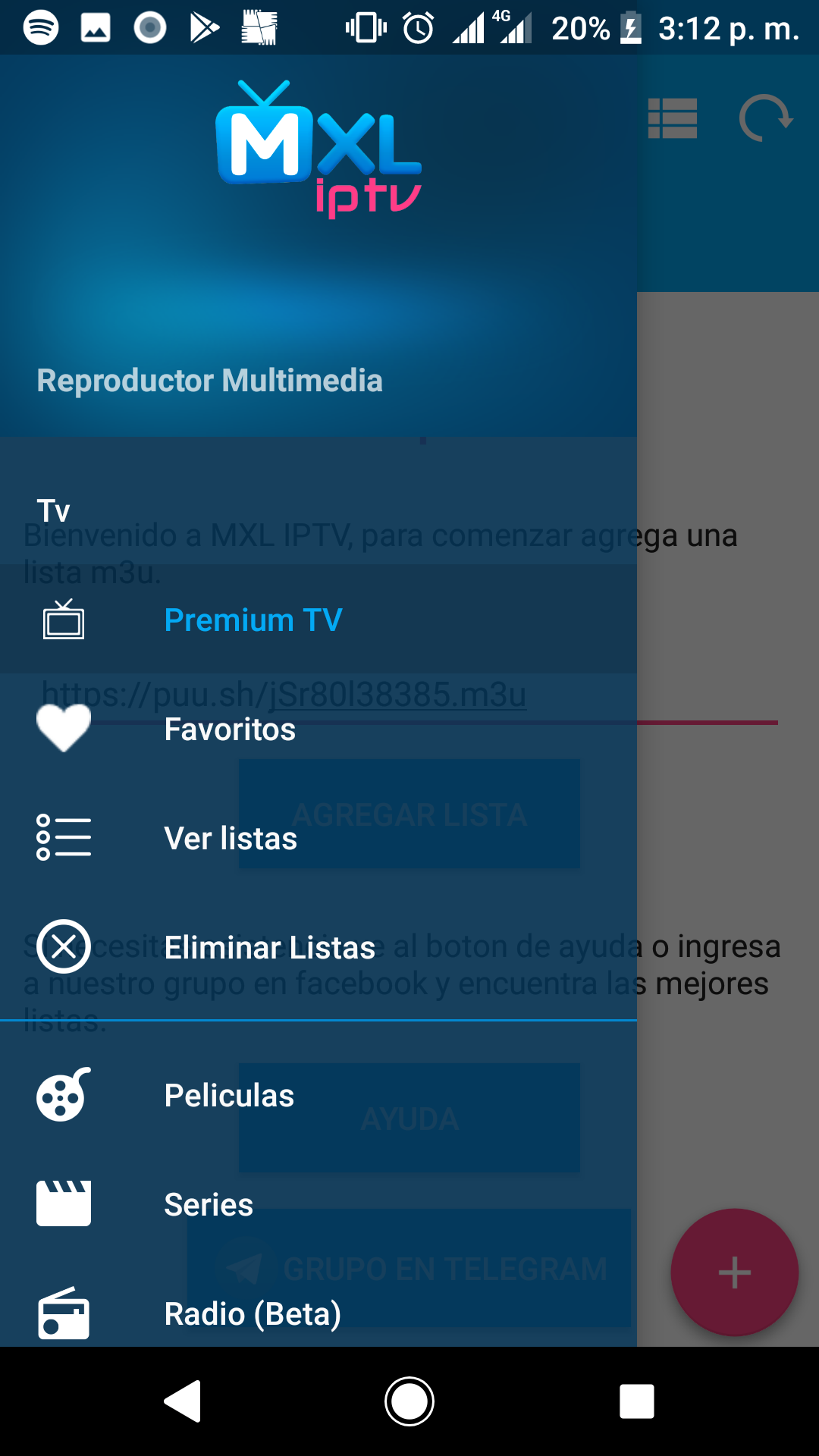The image size is (819, 1456).
Task: Open Favoritos via the heart icon
Action: tap(64, 728)
